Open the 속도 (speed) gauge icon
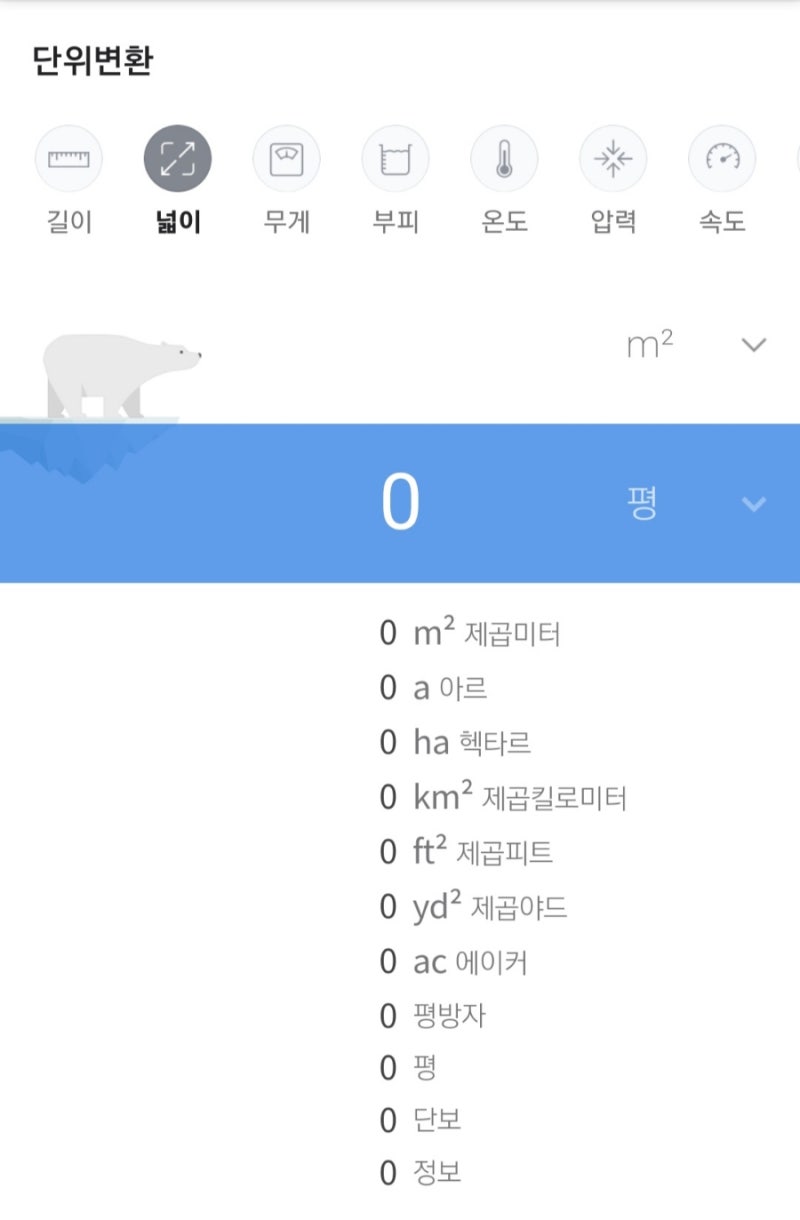 (x=723, y=158)
